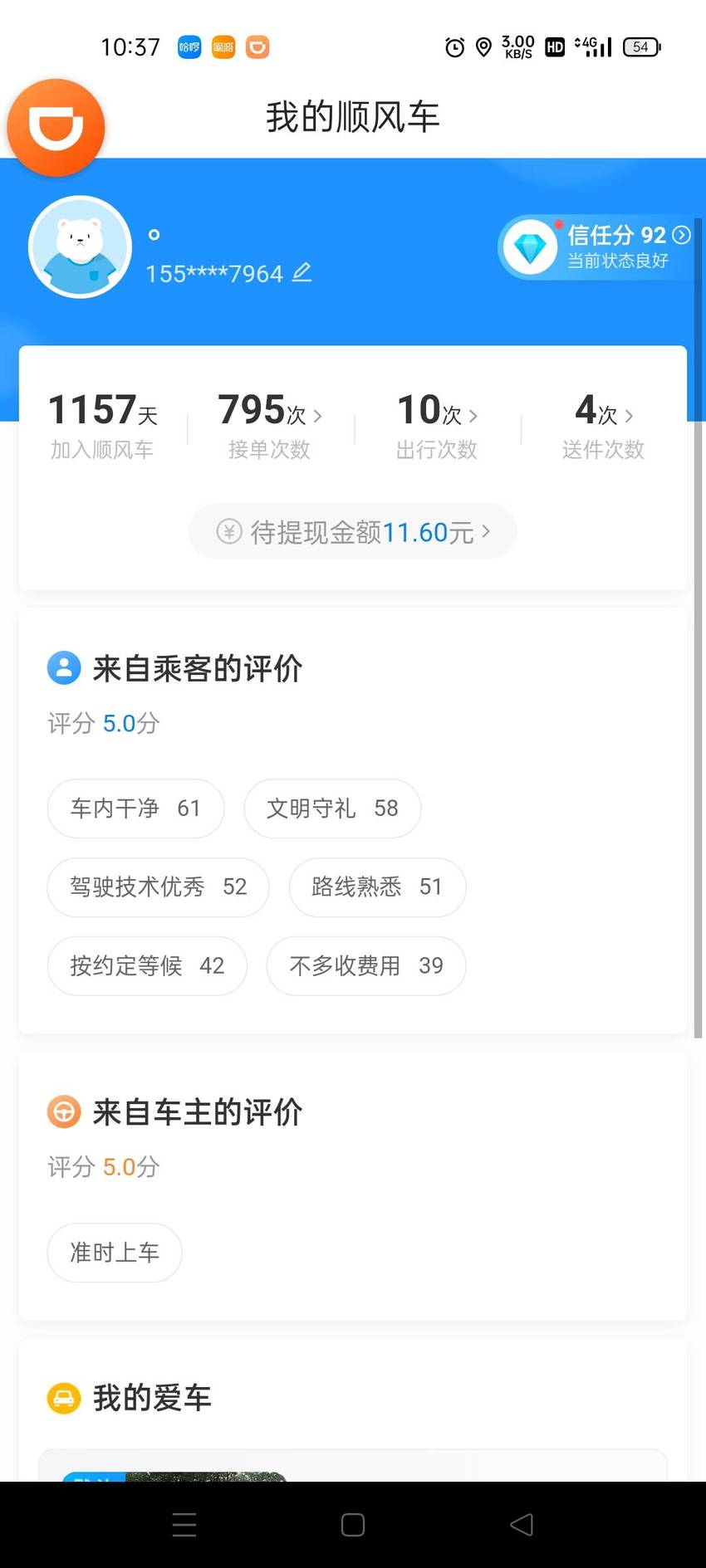Image resolution: width=706 pixels, height=1568 pixels.
Task: Open the profile avatar picture
Action: pos(80,247)
